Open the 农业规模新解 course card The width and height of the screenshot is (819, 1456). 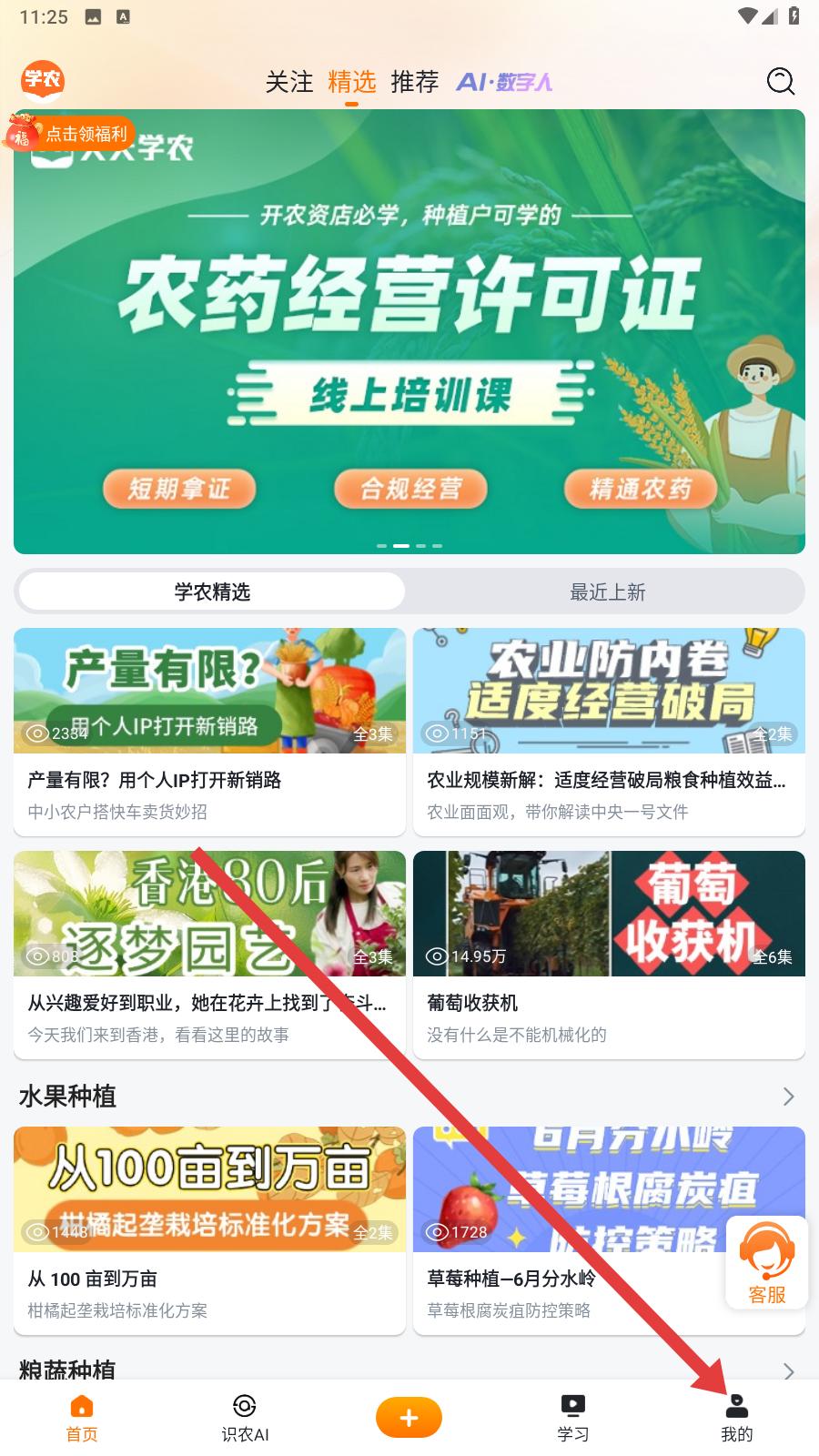pos(609,732)
